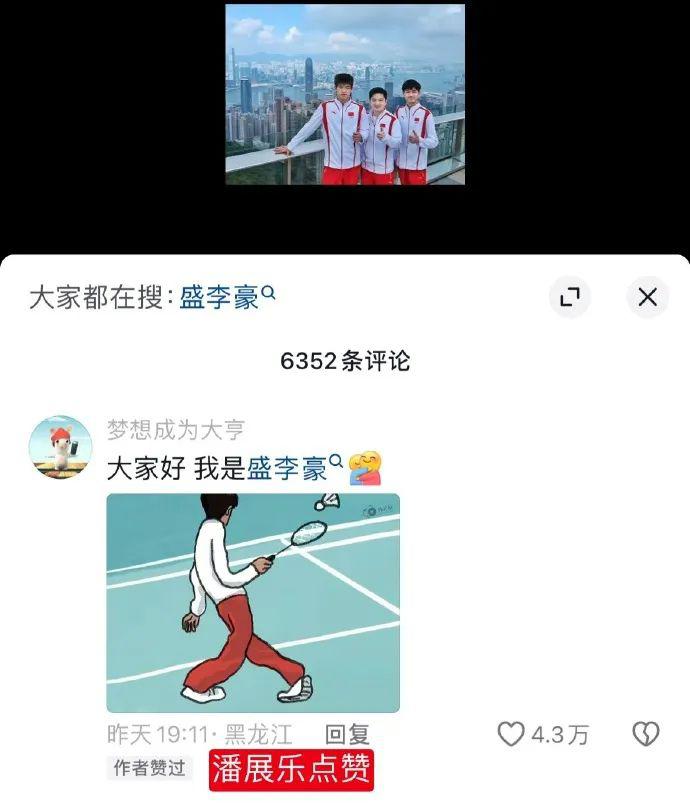Reply to 梦想成为大亨's comment
The height and width of the screenshot is (806, 690).
[348, 735]
